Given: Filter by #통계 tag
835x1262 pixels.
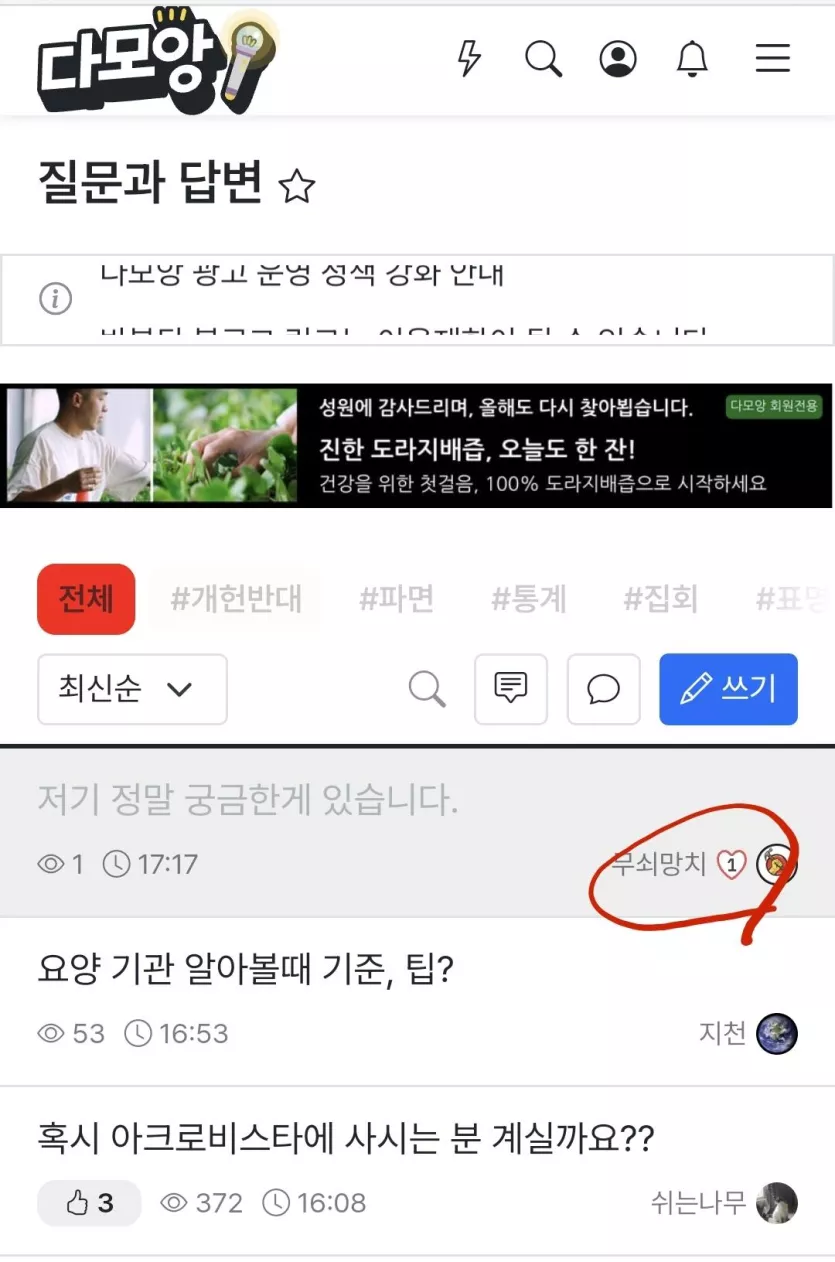Looking at the screenshot, I should [529, 599].
